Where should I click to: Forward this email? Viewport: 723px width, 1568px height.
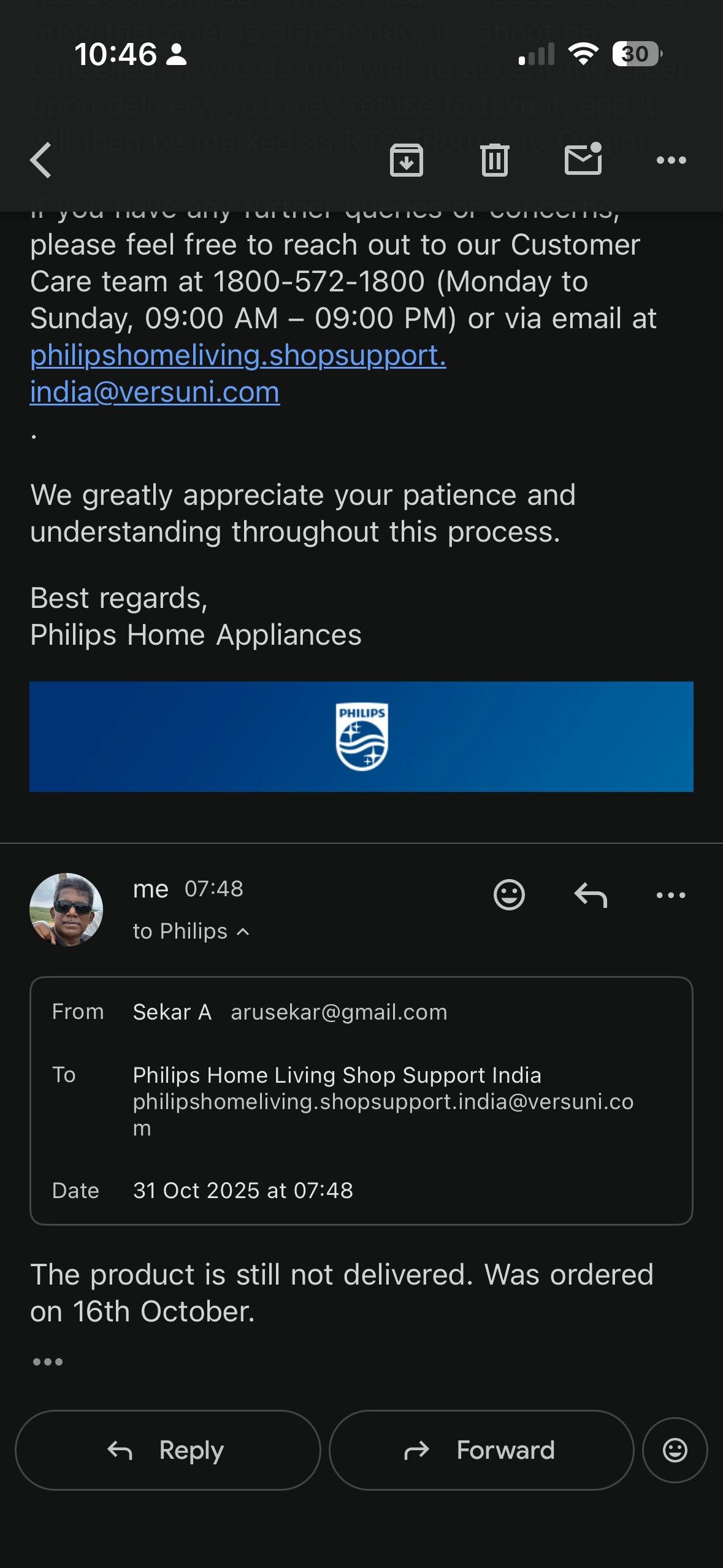click(481, 1450)
